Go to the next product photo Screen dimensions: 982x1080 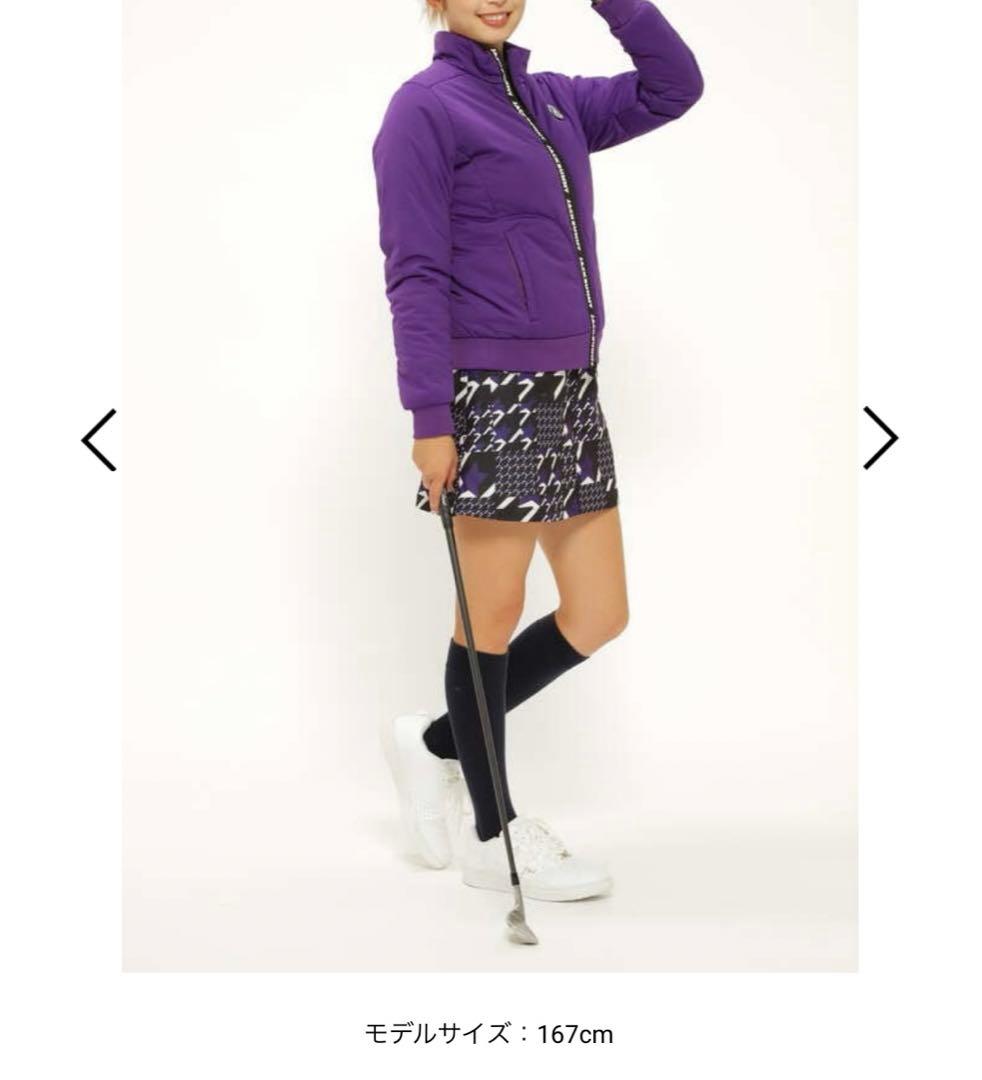coord(880,438)
